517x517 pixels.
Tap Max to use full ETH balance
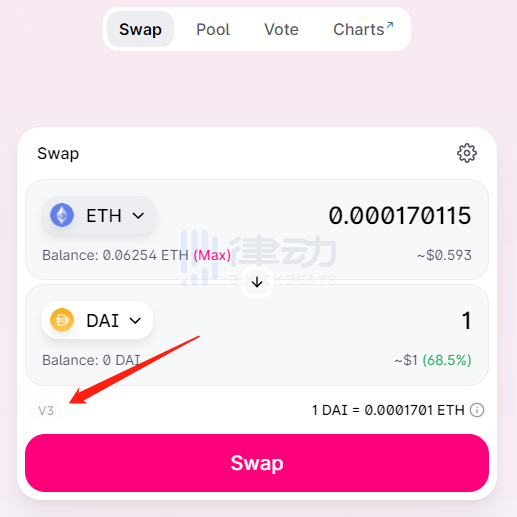(x=212, y=255)
